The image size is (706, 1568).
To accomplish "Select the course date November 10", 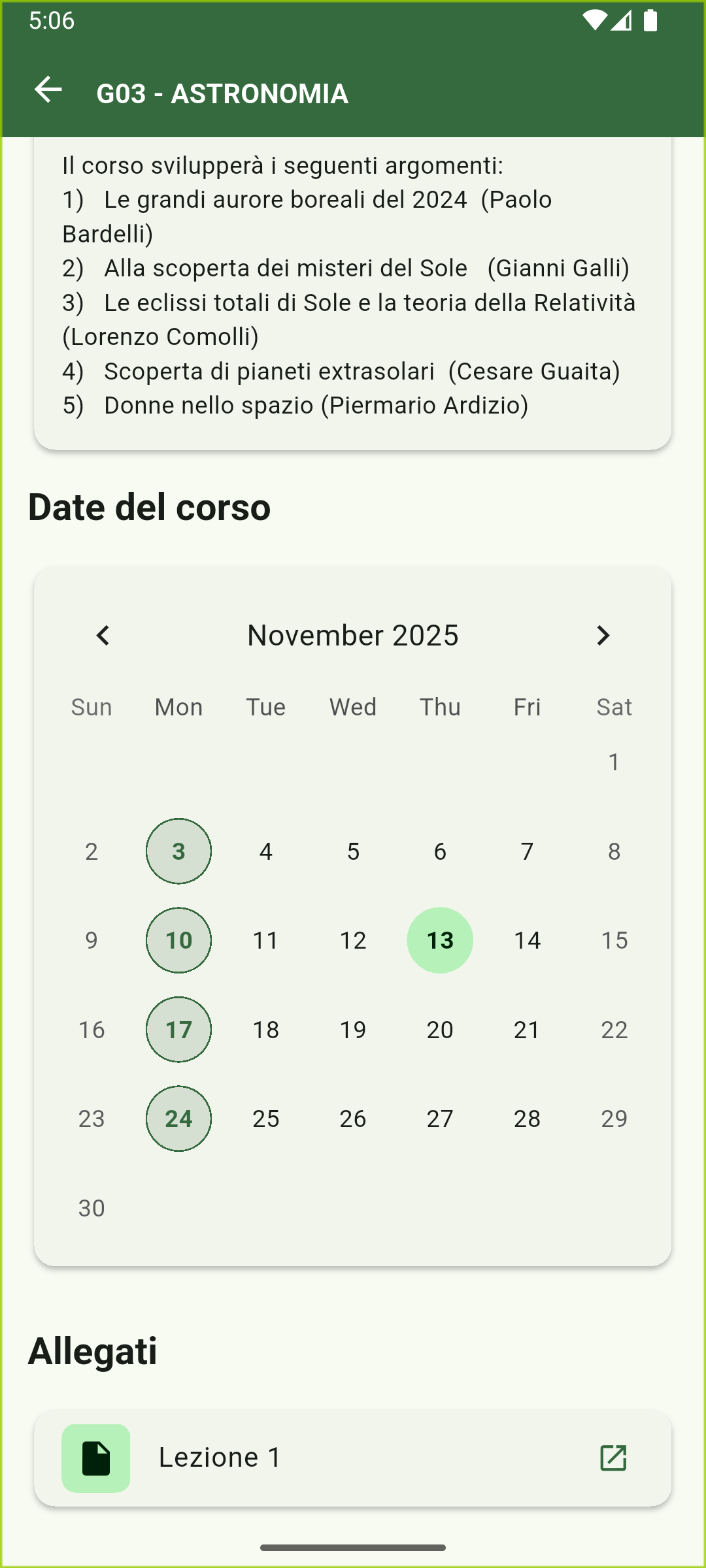I will (x=178, y=940).
